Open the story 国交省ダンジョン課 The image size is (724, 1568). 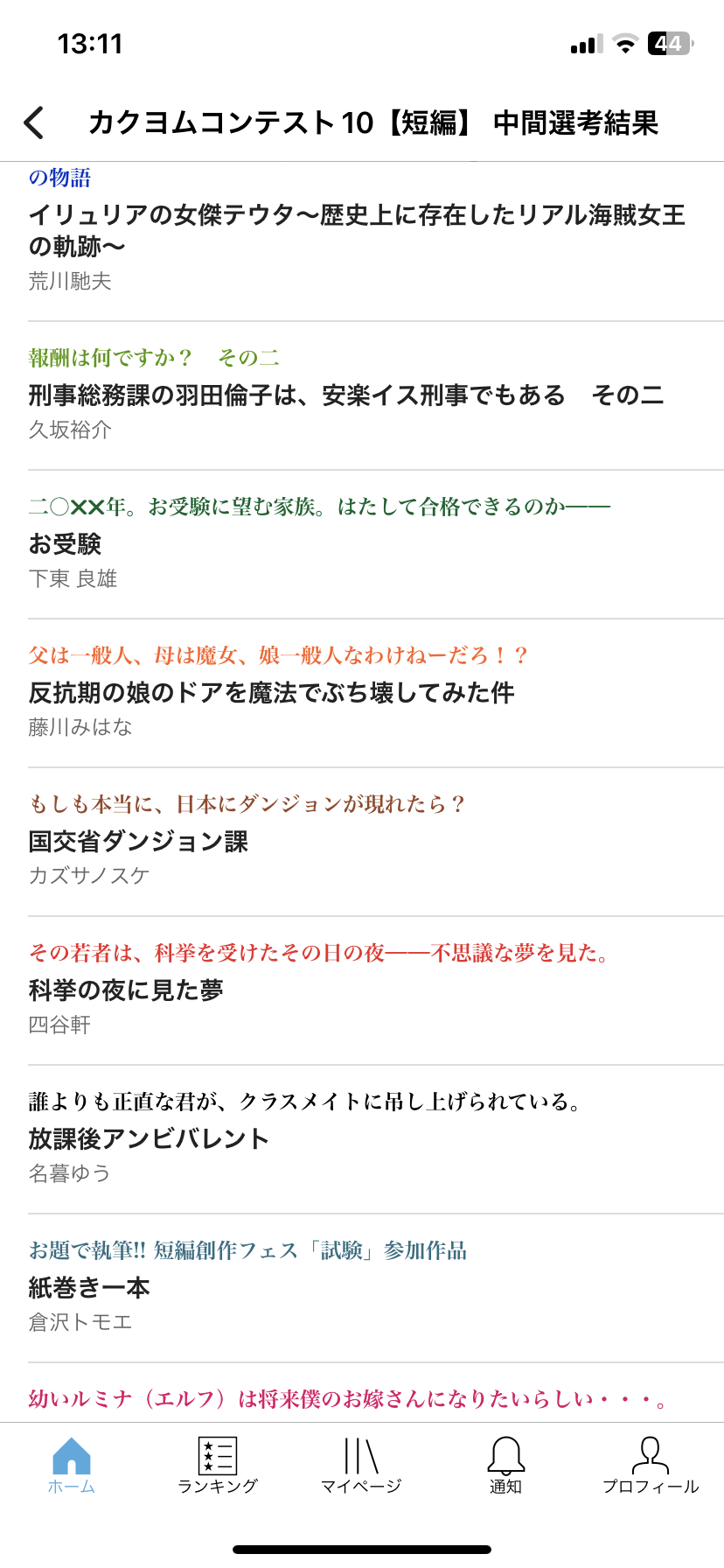(x=138, y=842)
